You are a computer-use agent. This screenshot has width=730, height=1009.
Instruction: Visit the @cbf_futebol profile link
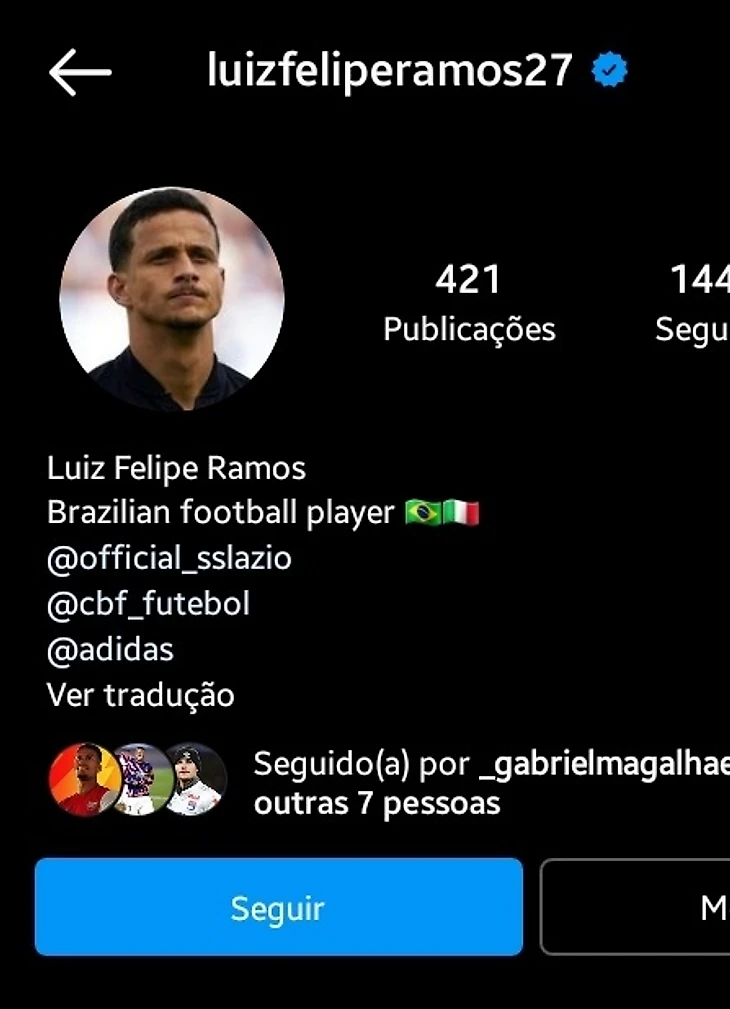tap(148, 604)
